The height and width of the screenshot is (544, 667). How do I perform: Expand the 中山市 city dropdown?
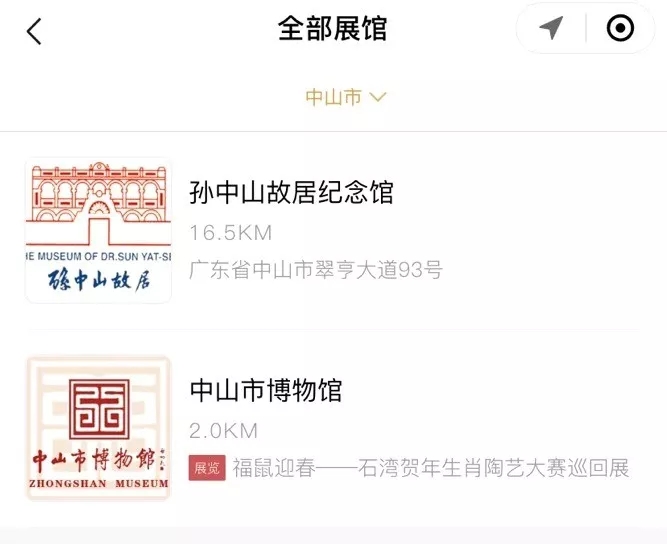(x=345, y=97)
